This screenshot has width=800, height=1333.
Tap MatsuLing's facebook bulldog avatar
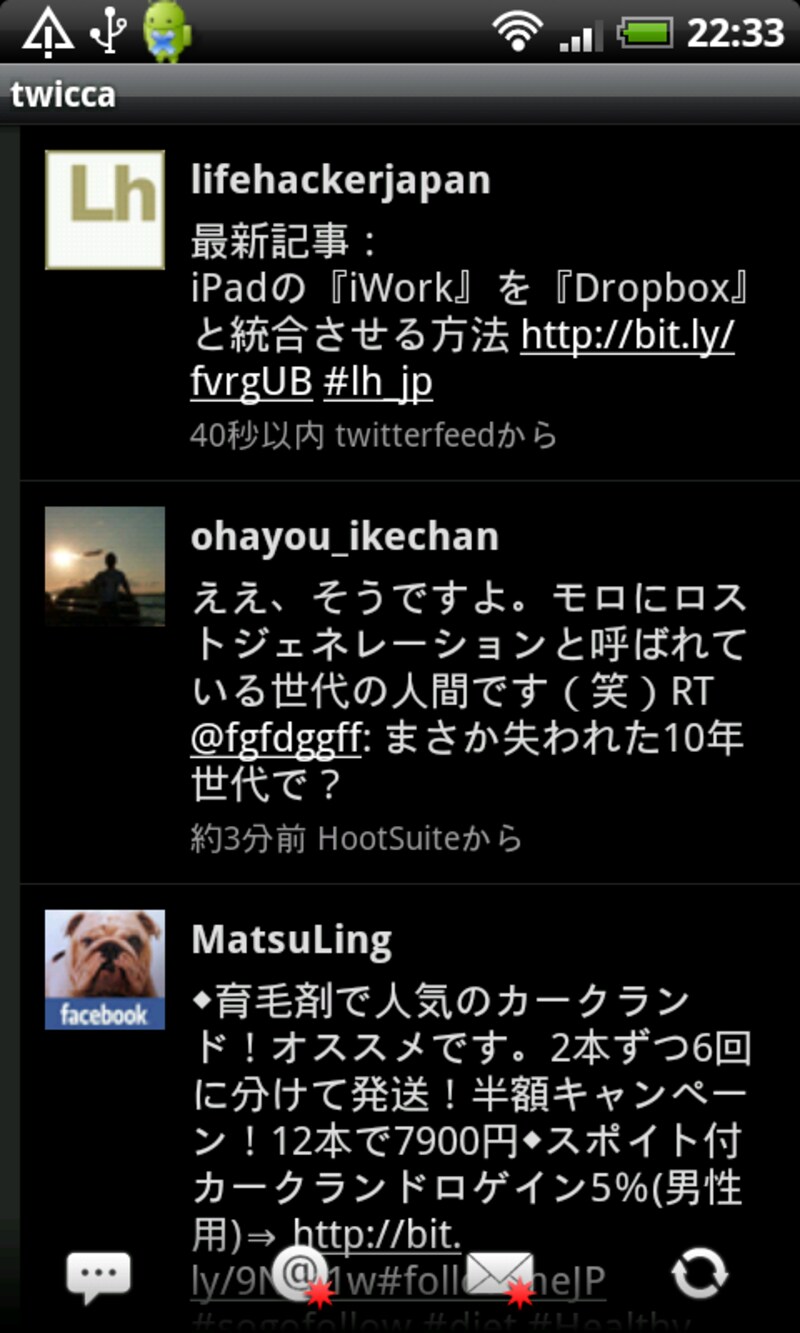[104, 967]
